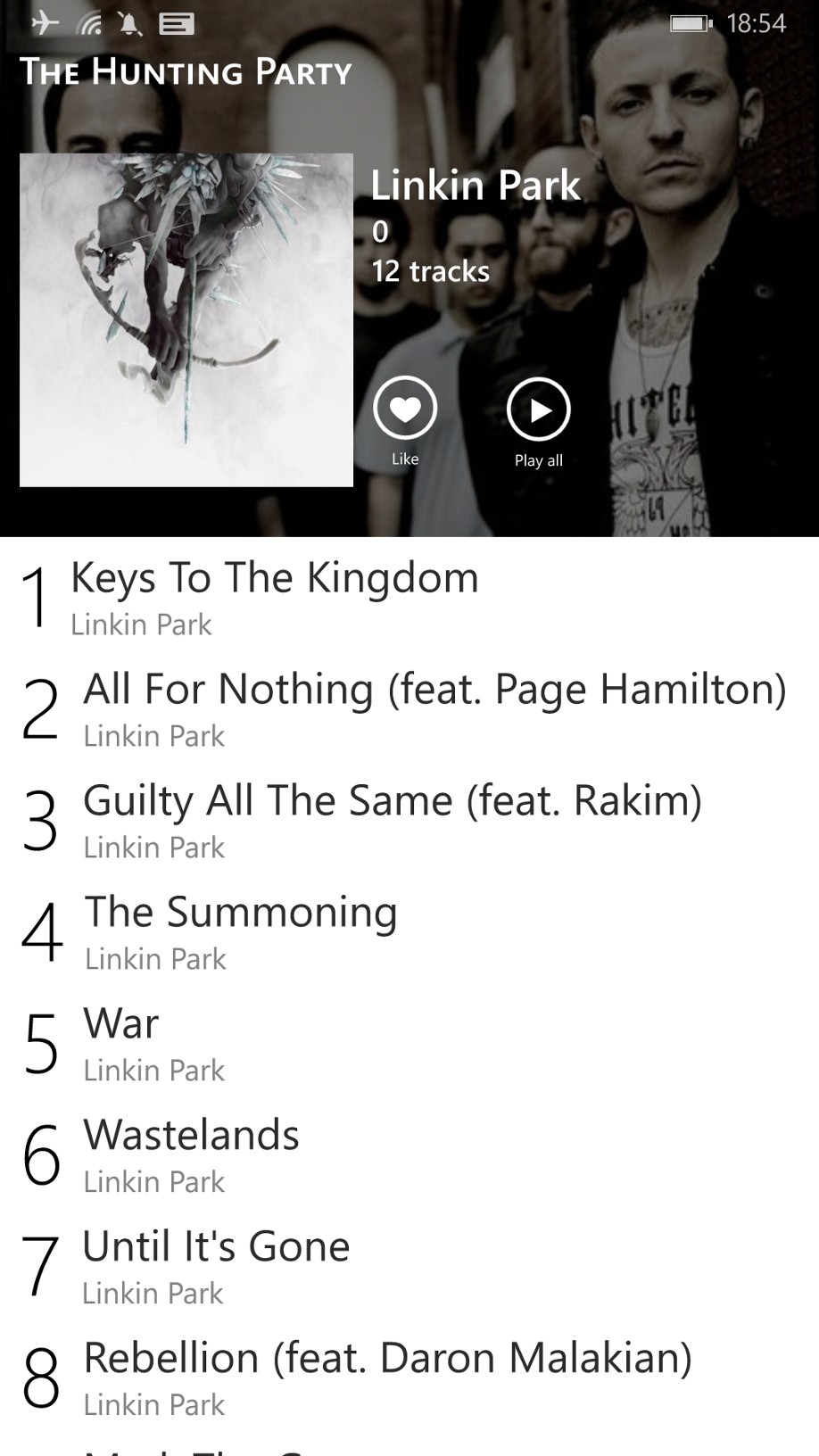819x1456 pixels.
Task: Play all tracks of the album
Action: pos(538,410)
